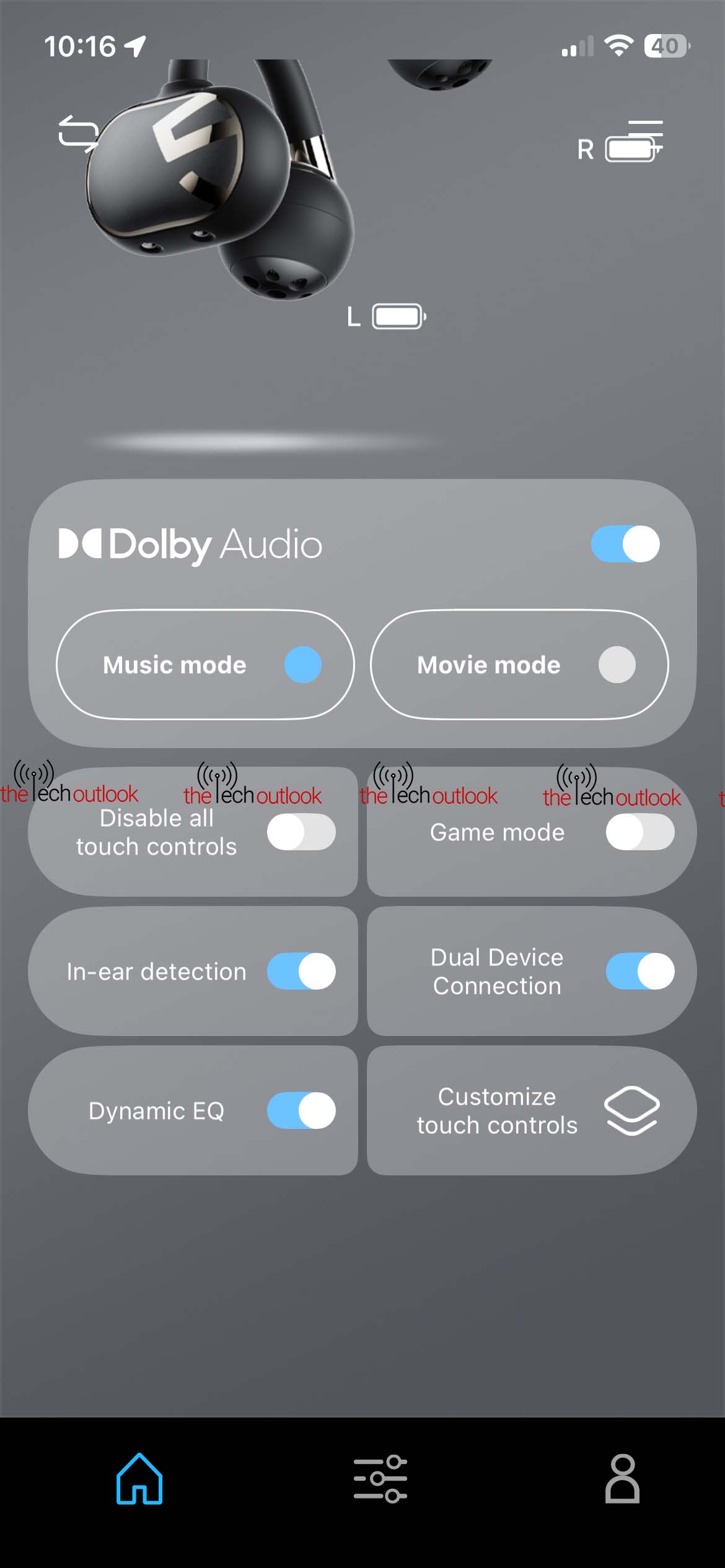Viewport: 725px width, 1568px height.
Task: Tap the switch device arrows icon
Action: (x=78, y=133)
